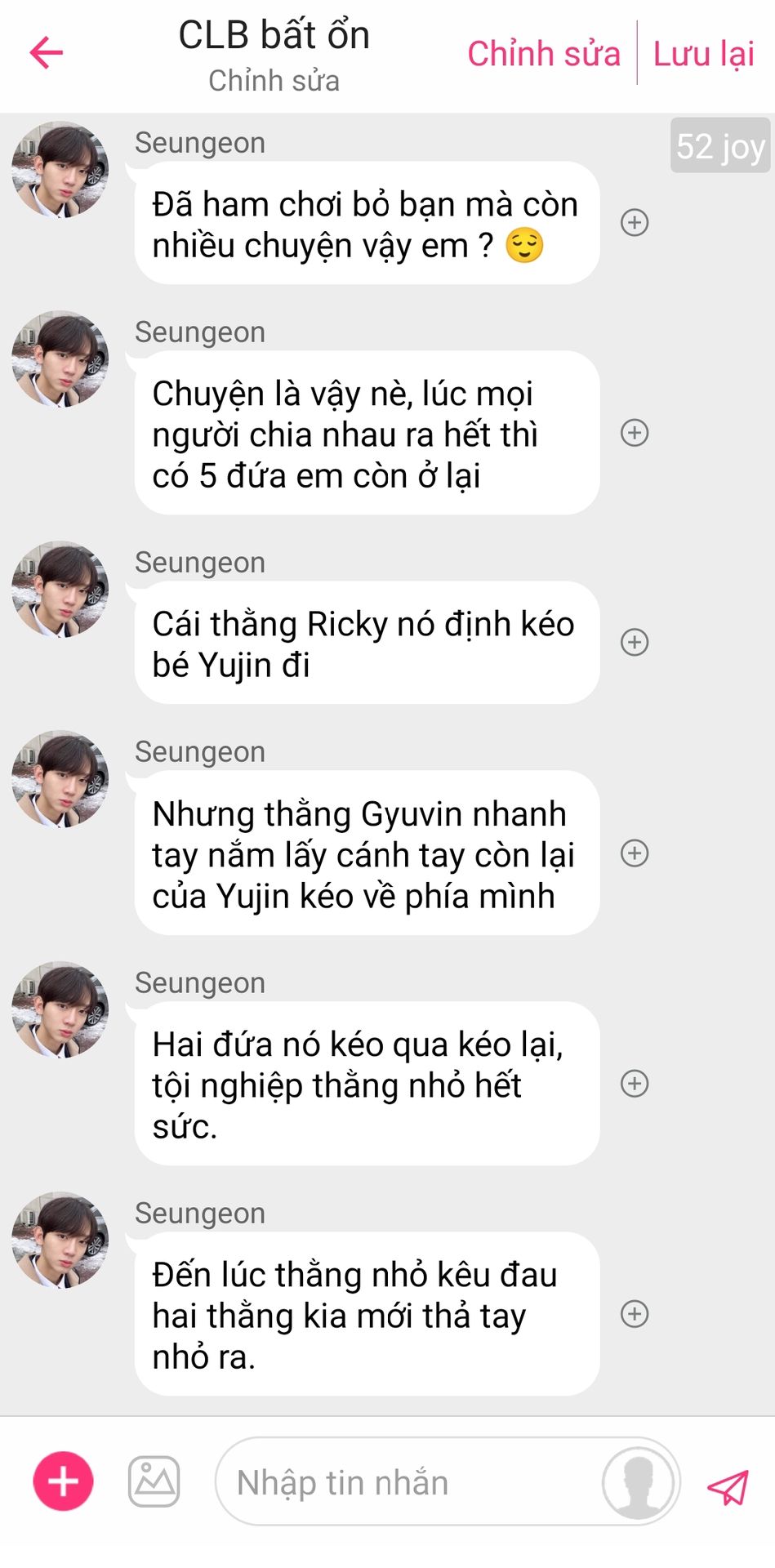Tap the plus icon beside 'Cái thằng Ricky' message
This screenshot has height=1568, width=775.
tap(635, 642)
